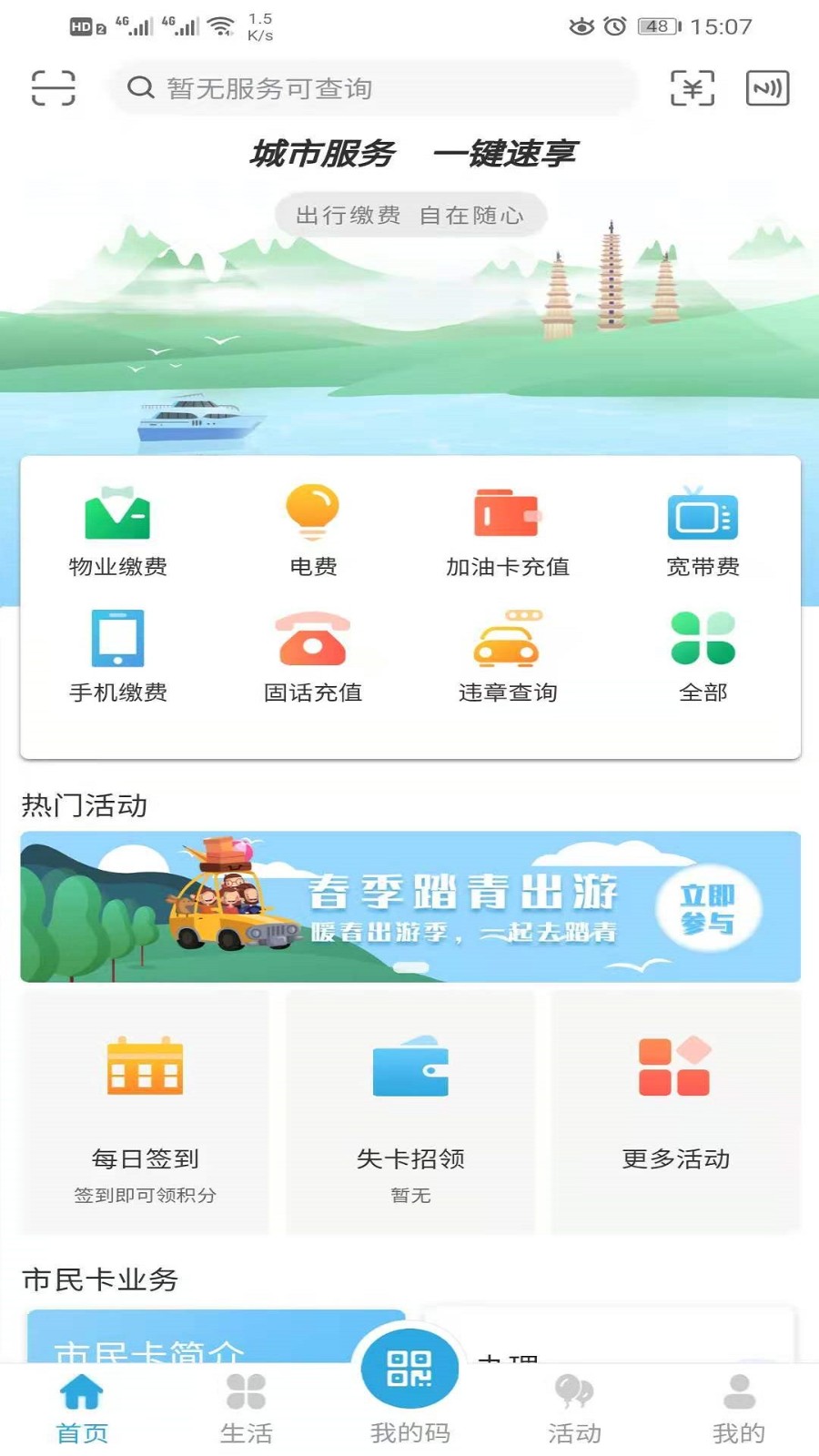This screenshot has width=819, height=1456.
Task: Open 我的码 QR code in bottom bar
Action: (x=409, y=1383)
